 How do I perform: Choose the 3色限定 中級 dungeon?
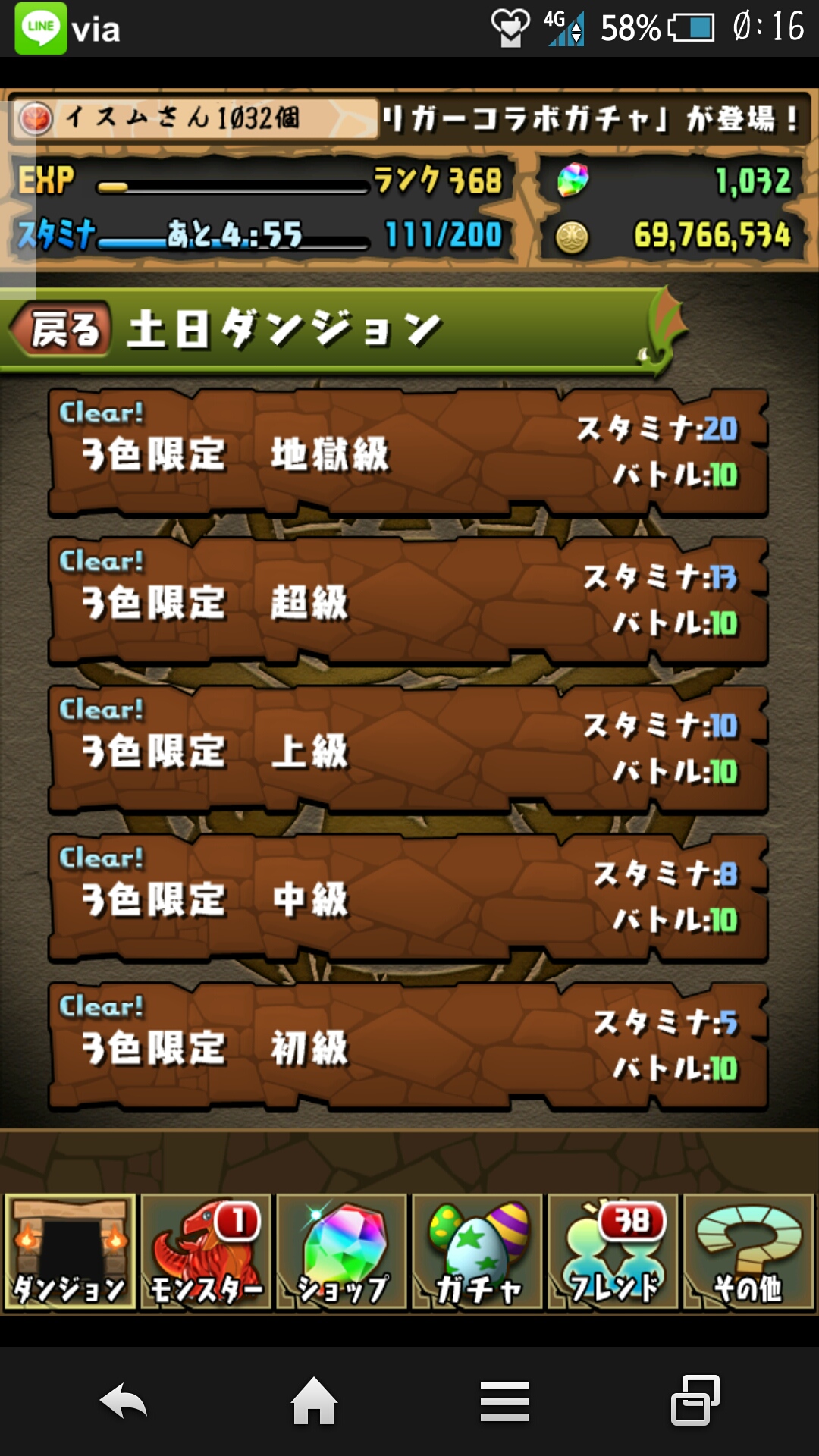point(408,899)
